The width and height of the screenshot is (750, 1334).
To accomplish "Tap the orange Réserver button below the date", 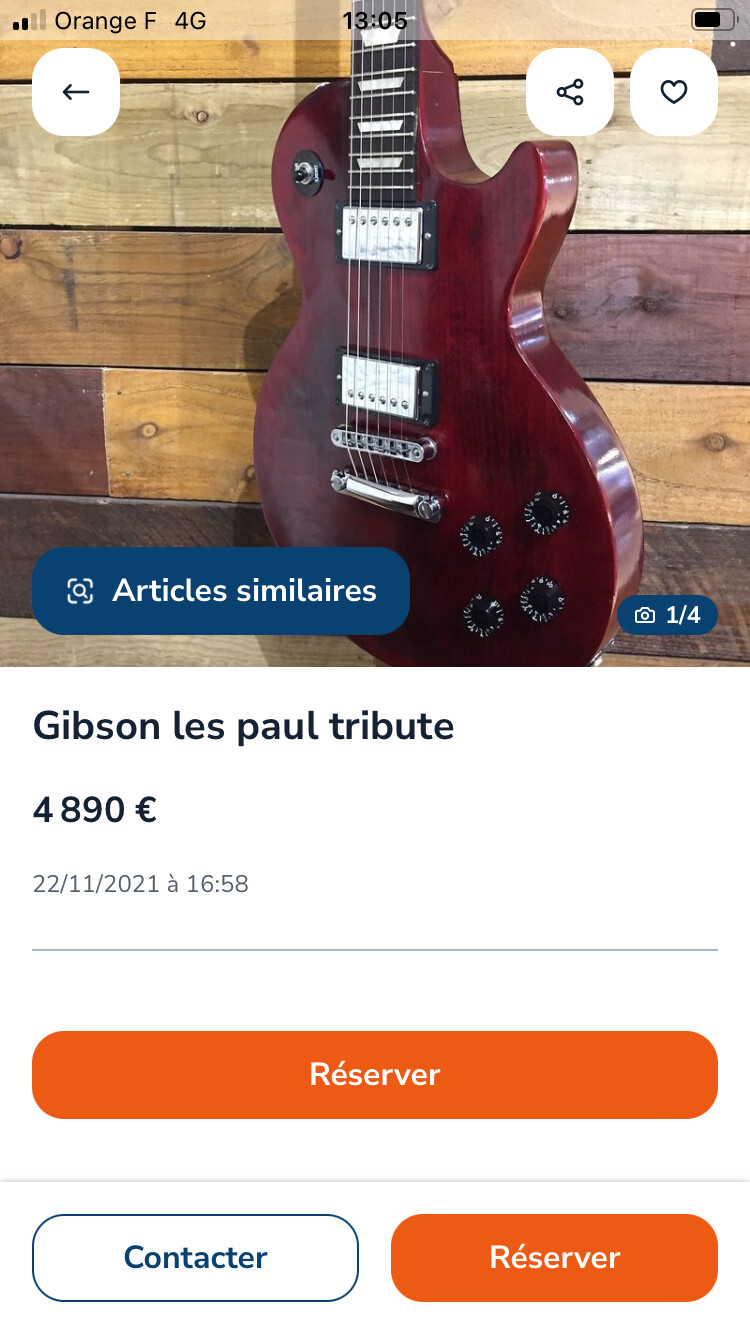I will [375, 1074].
